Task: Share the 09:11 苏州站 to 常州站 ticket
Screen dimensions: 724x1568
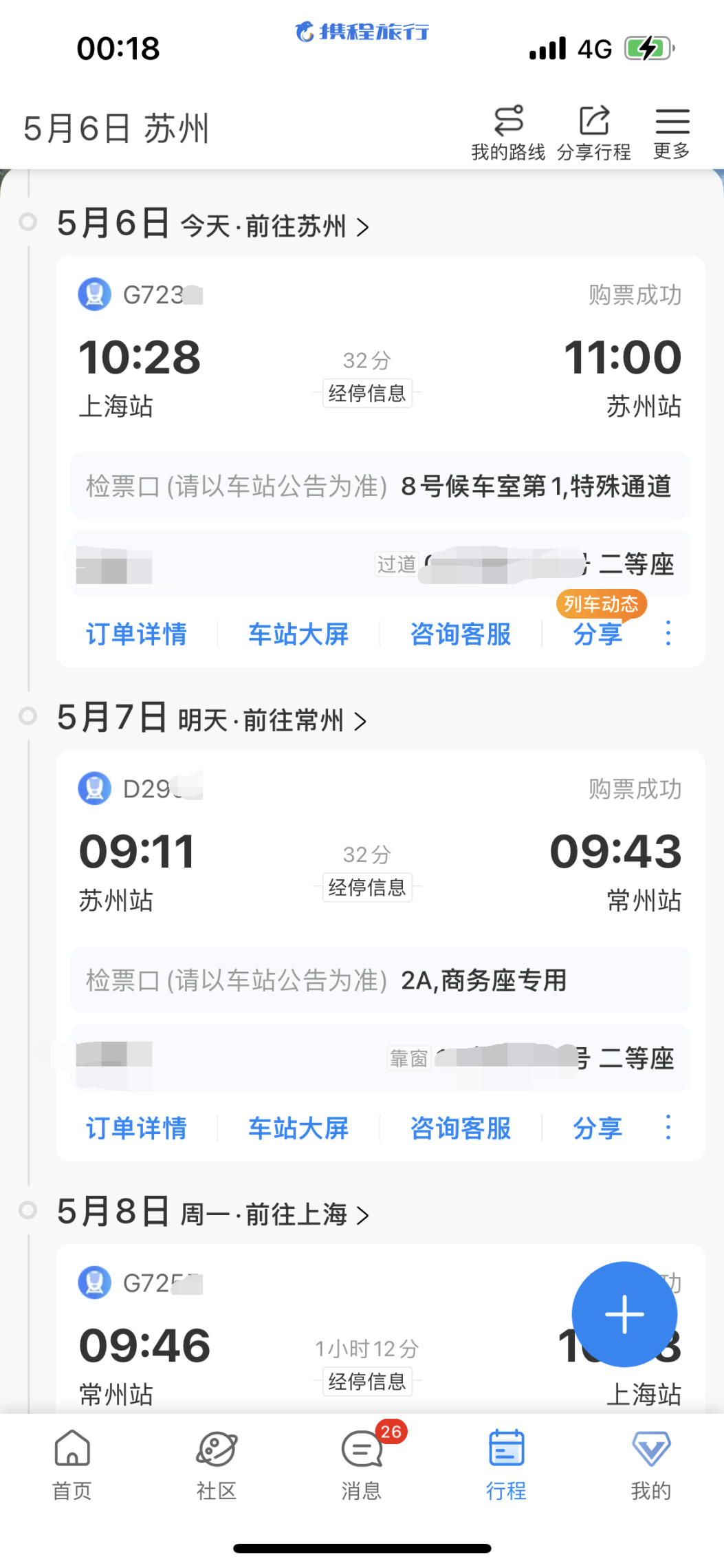Action: pos(597,1128)
